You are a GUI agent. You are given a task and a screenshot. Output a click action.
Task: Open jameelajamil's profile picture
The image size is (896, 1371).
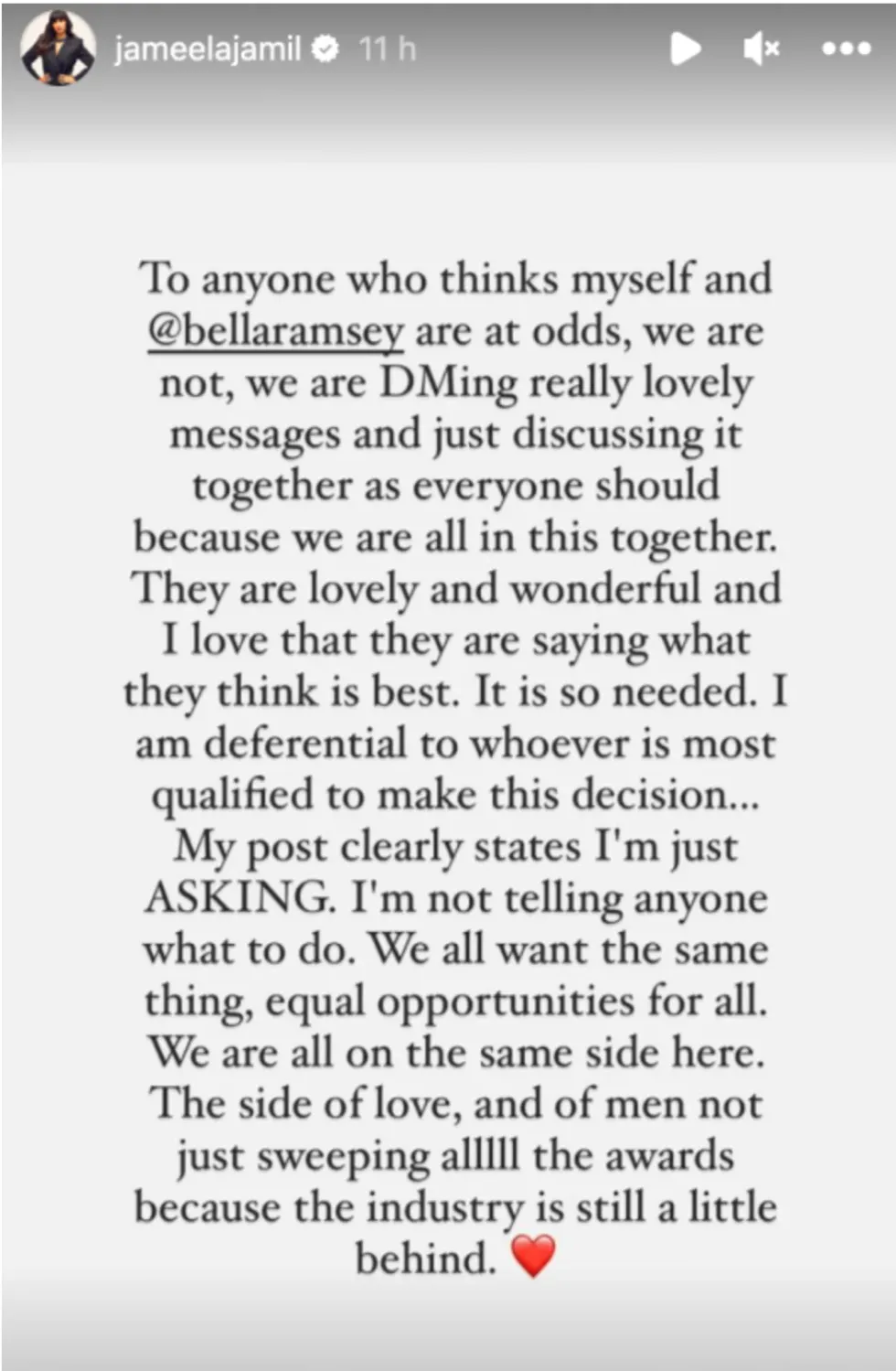[58, 48]
